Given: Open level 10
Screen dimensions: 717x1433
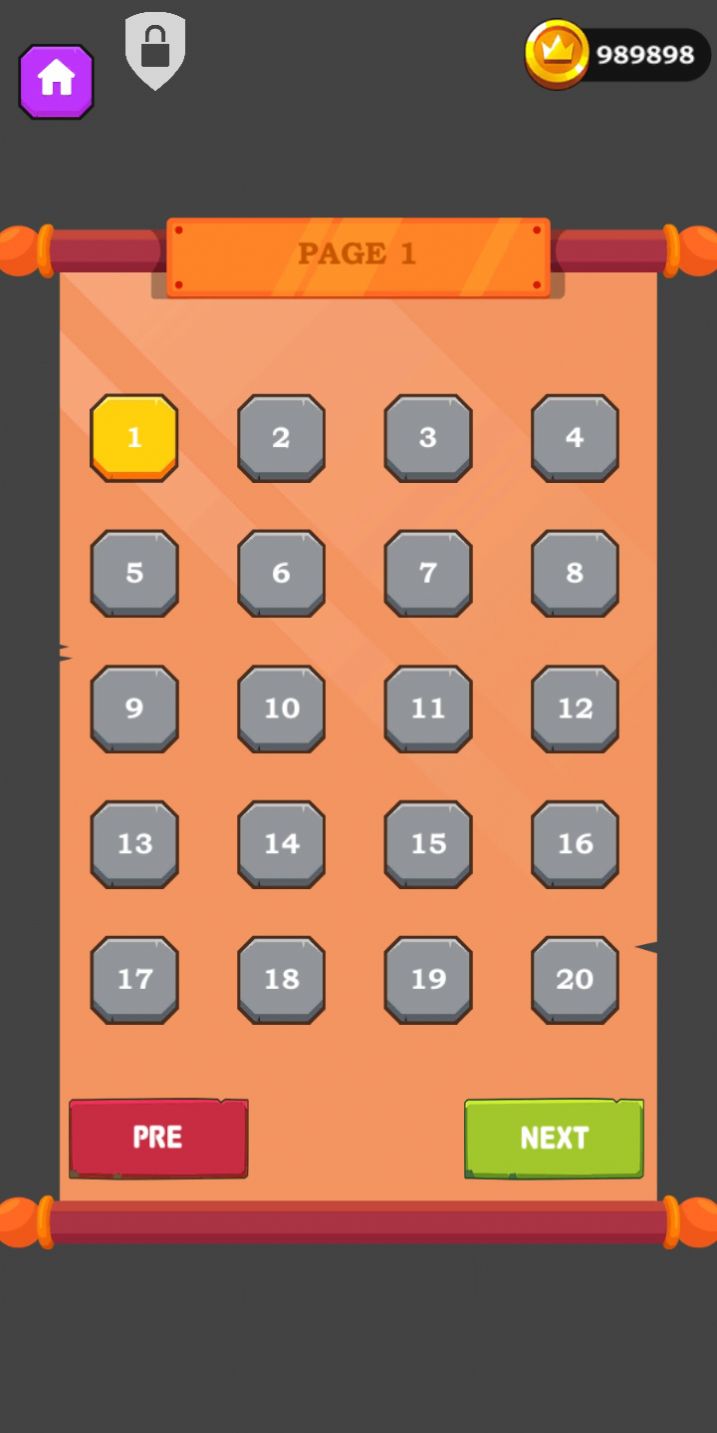Looking at the screenshot, I should coord(281,708).
